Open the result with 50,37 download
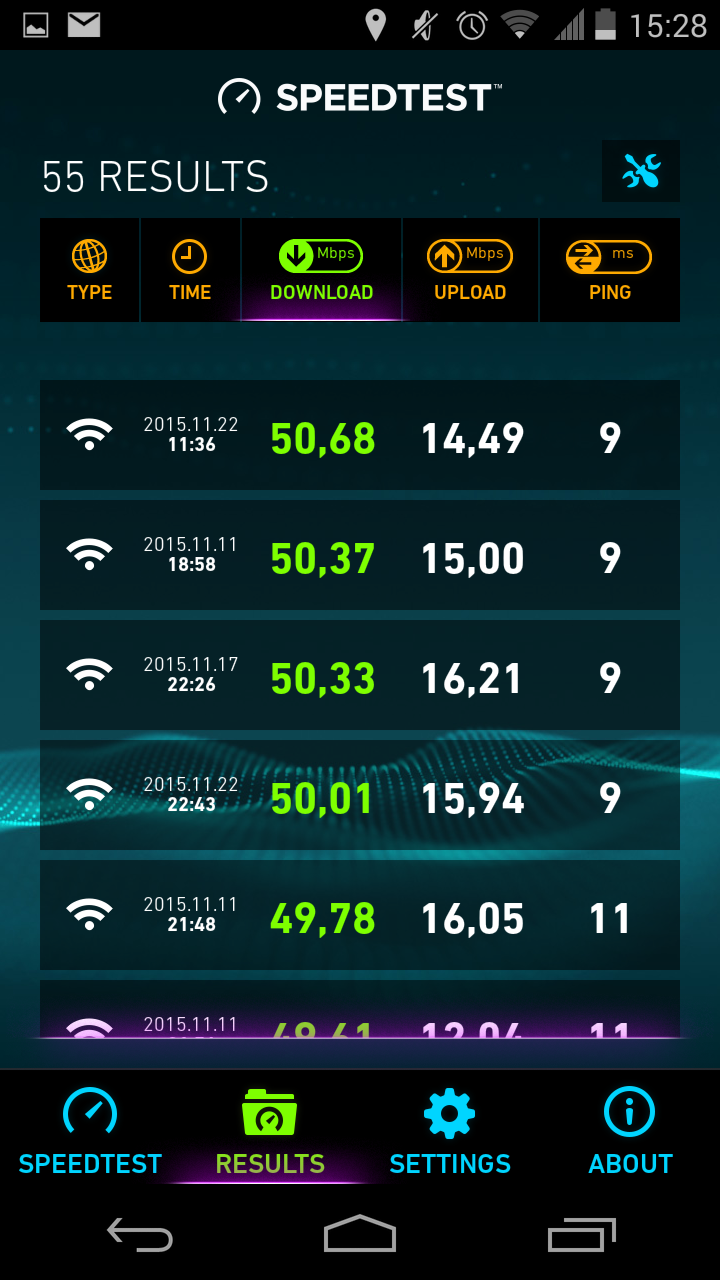Screen dimensions: 720x1280 click(x=360, y=555)
